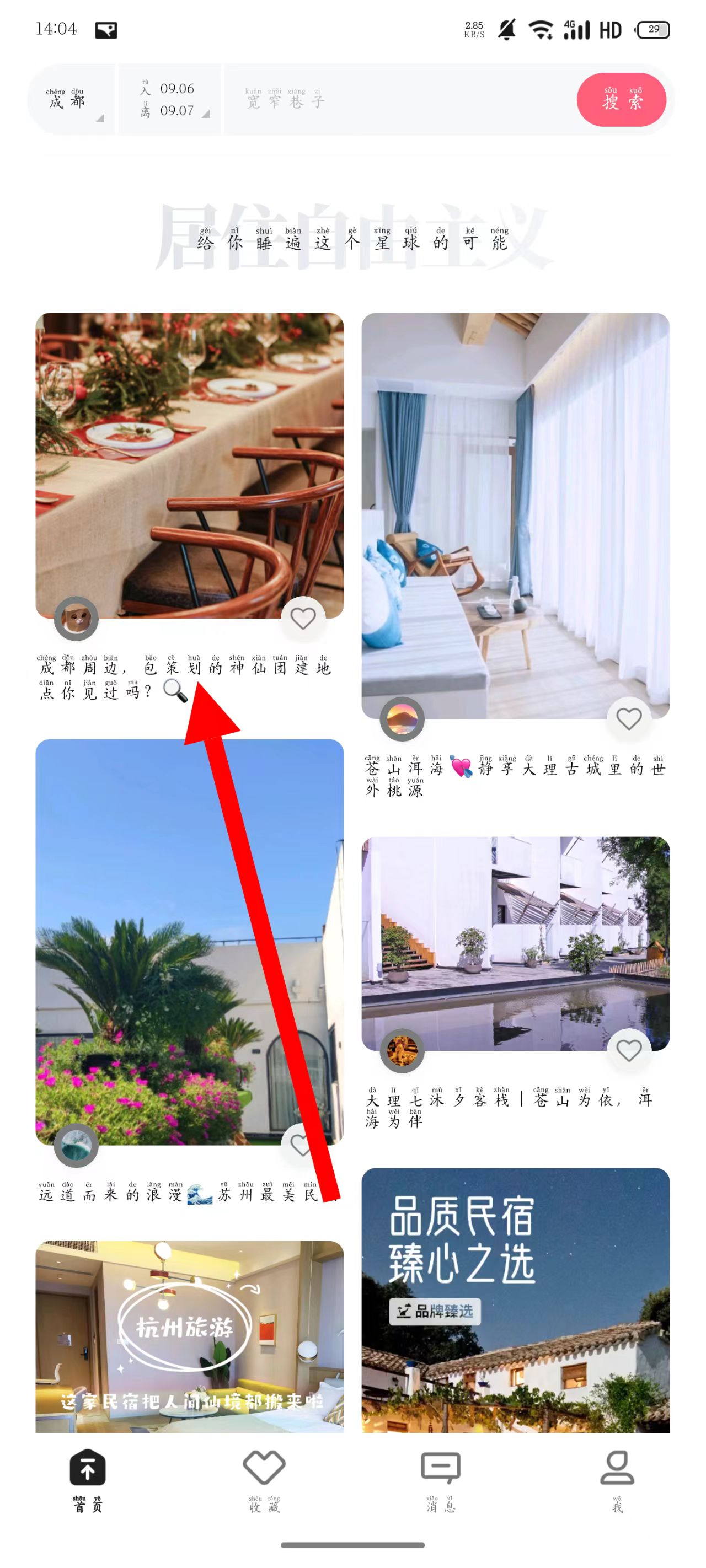Tap the 首页 home tab
Viewport: 706px width, 1568px height.
[x=88, y=1479]
